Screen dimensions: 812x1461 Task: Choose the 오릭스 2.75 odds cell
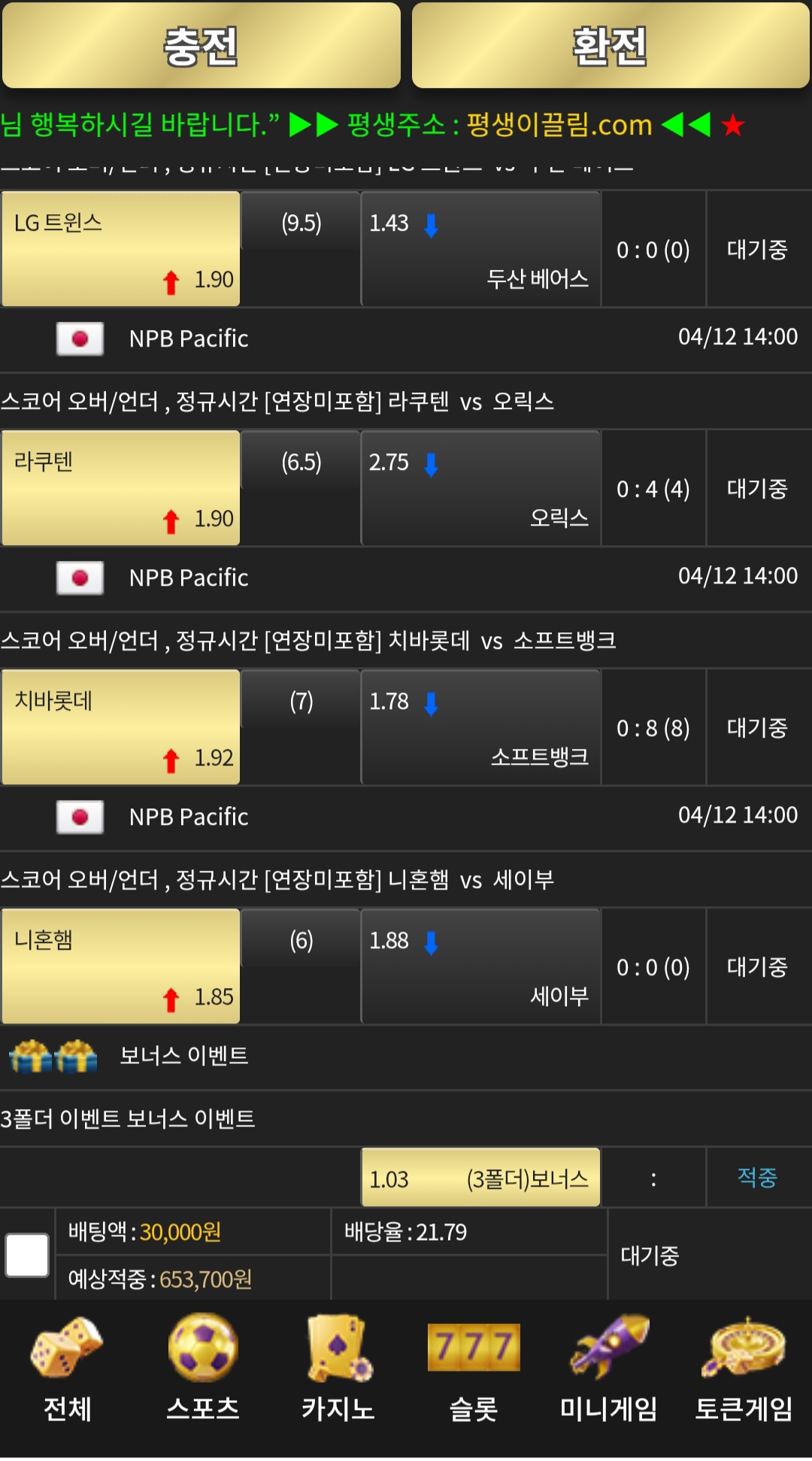click(x=481, y=488)
